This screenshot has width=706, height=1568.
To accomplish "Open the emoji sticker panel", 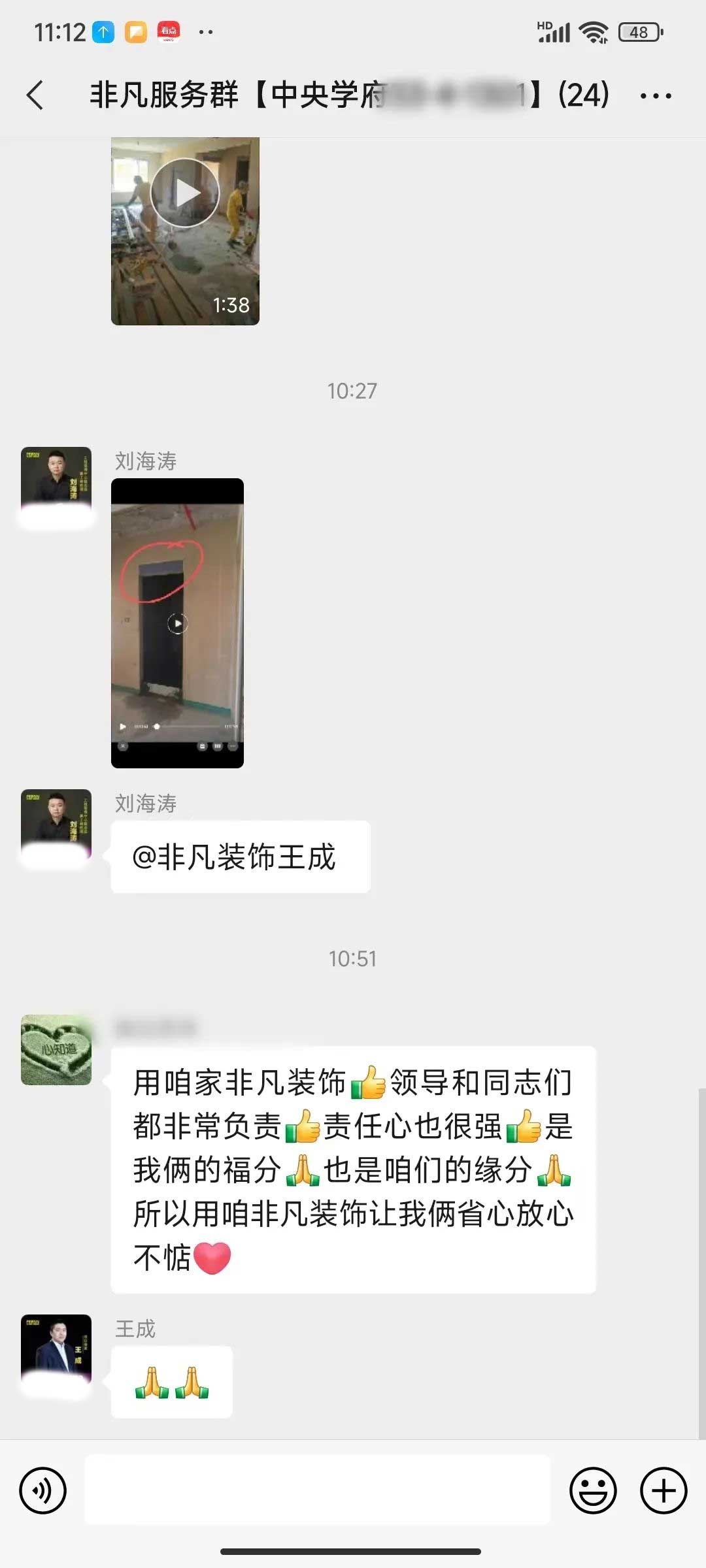I will [593, 1491].
